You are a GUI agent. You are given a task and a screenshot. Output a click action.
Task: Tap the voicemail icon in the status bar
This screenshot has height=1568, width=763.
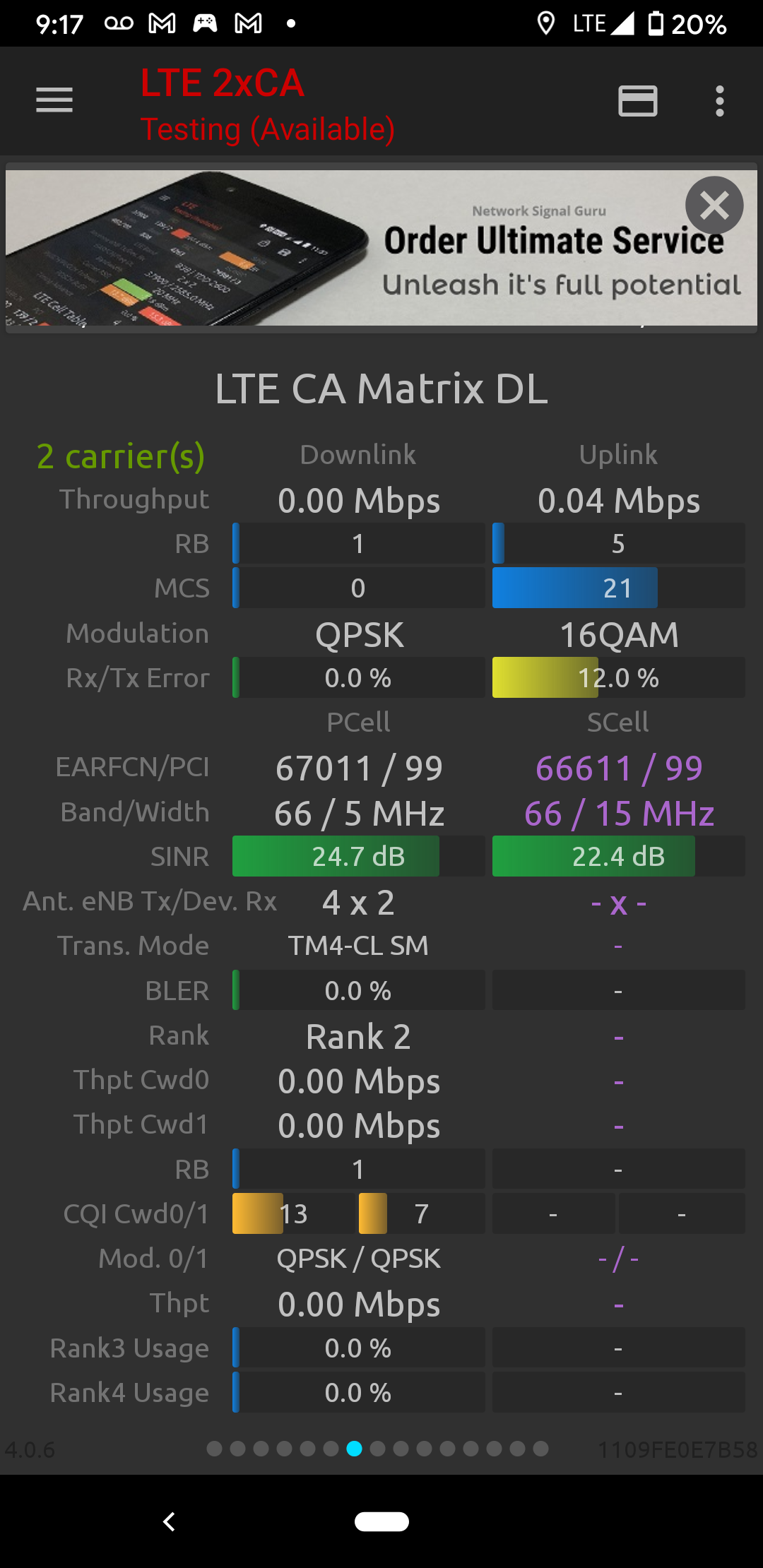(x=119, y=23)
